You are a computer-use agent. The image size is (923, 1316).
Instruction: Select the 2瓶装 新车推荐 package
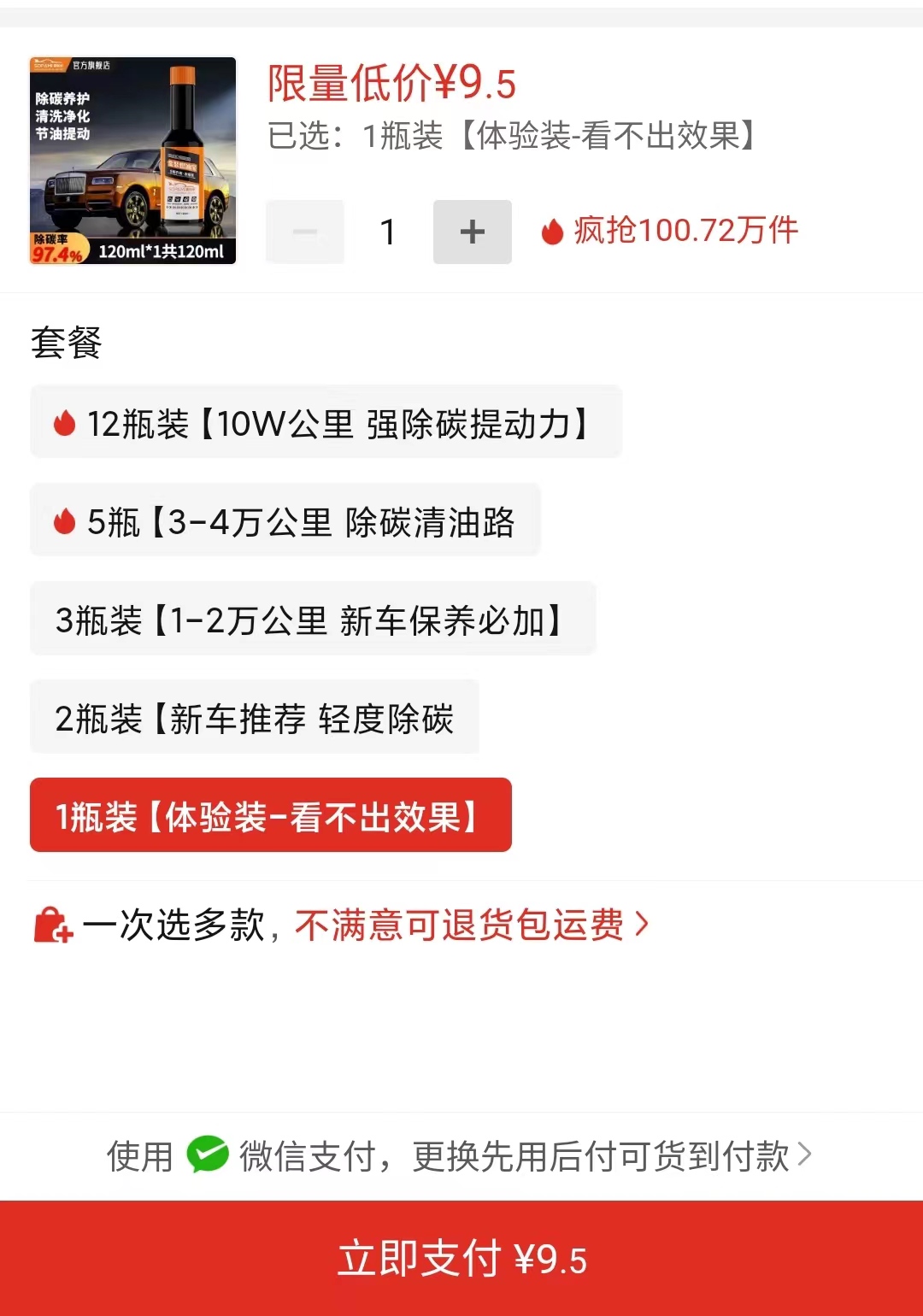point(254,717)
